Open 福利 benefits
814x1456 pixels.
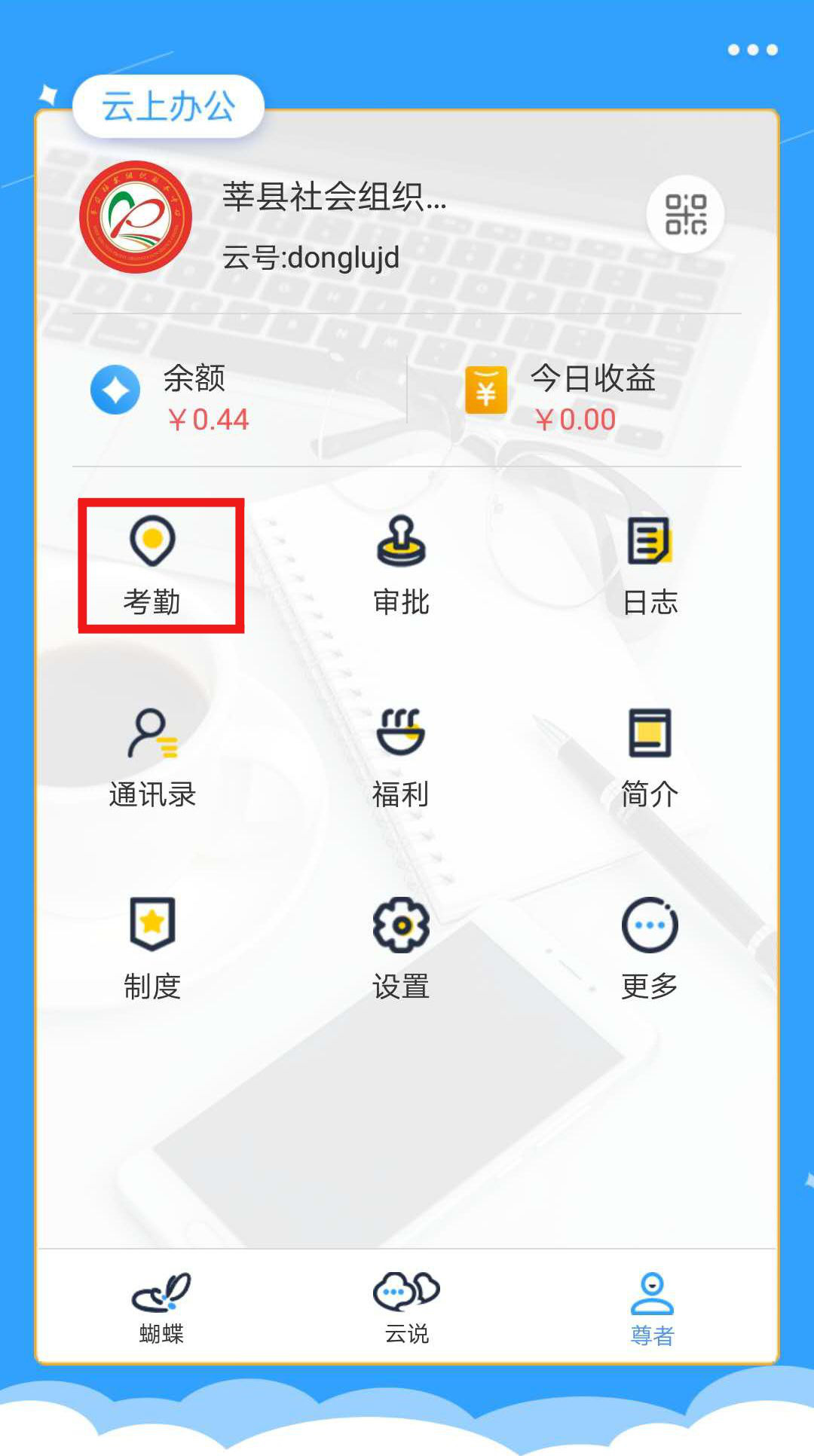401,757
